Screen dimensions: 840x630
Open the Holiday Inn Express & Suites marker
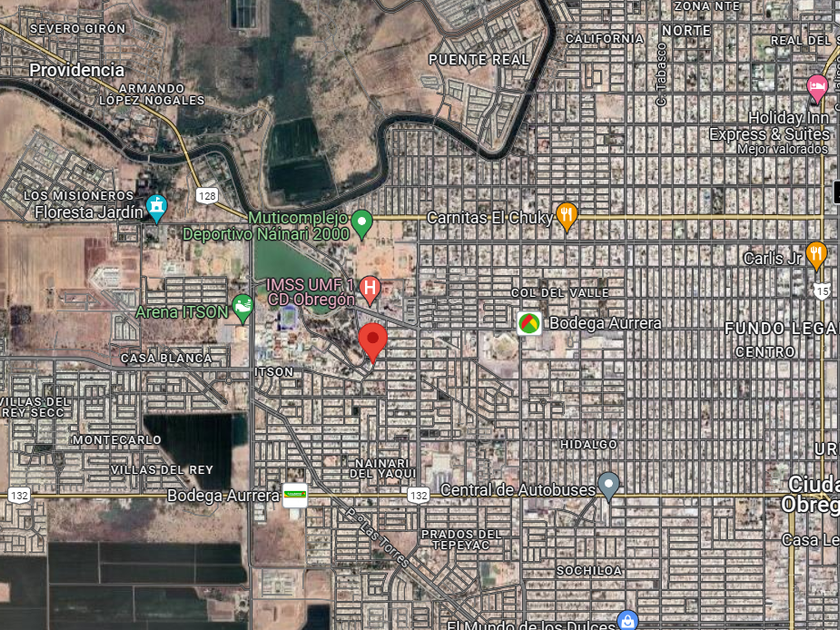(817, 89)
